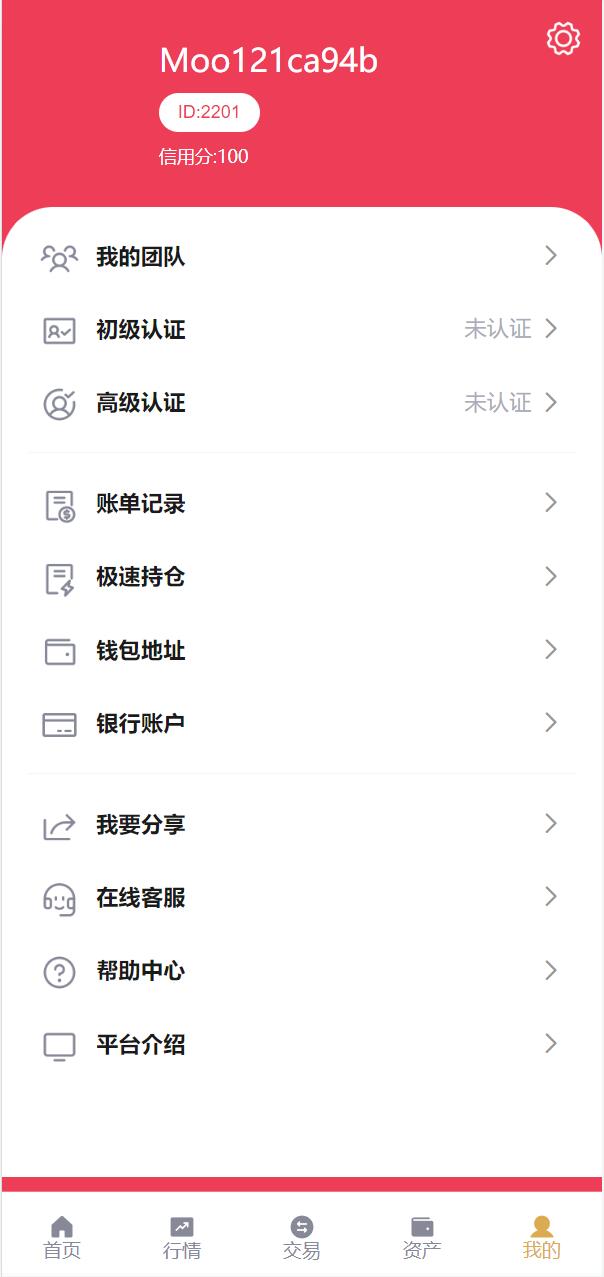Switch to the 行情 market tab
The height and width of the screenshot is (1277, 604).
coord(182,1237)
